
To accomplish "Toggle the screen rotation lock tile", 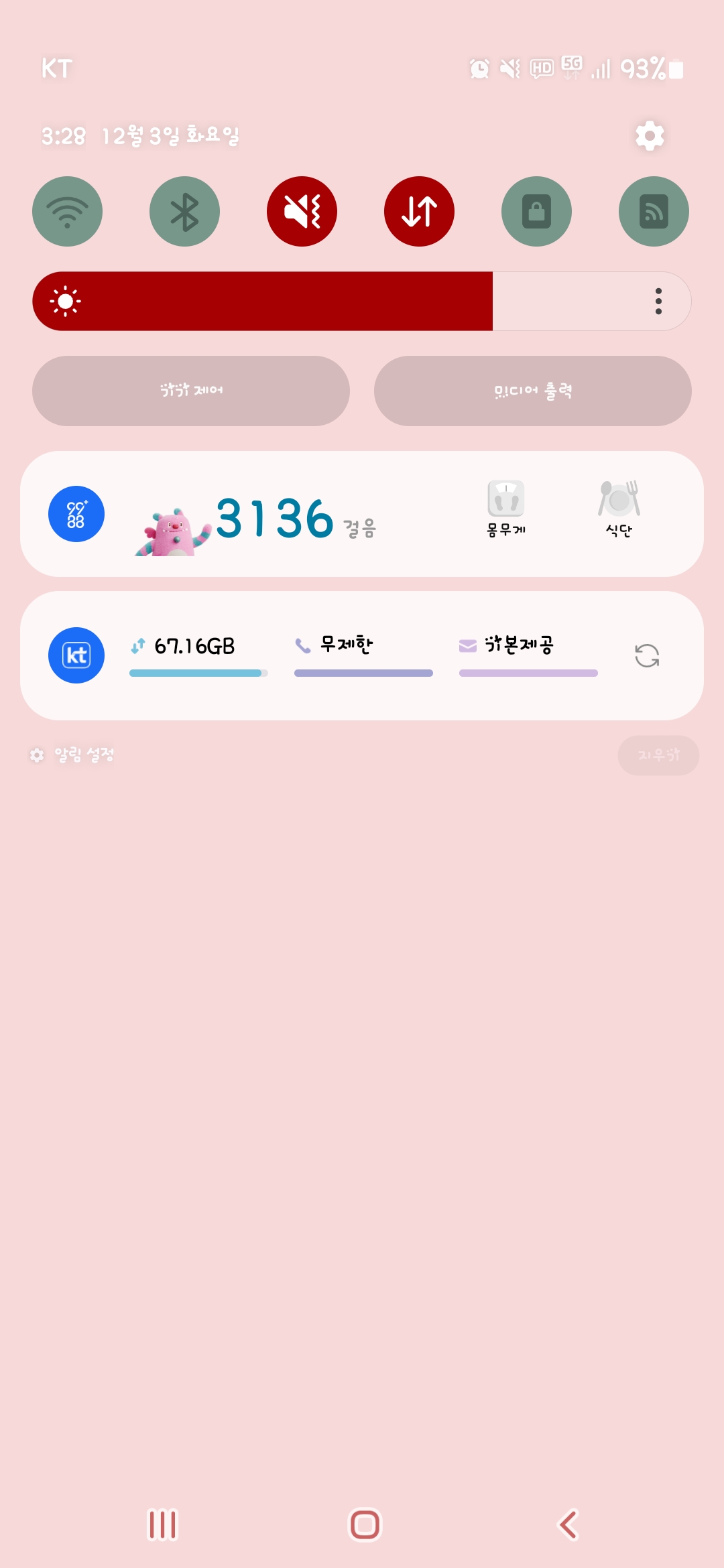I will (x=536, y=211).
